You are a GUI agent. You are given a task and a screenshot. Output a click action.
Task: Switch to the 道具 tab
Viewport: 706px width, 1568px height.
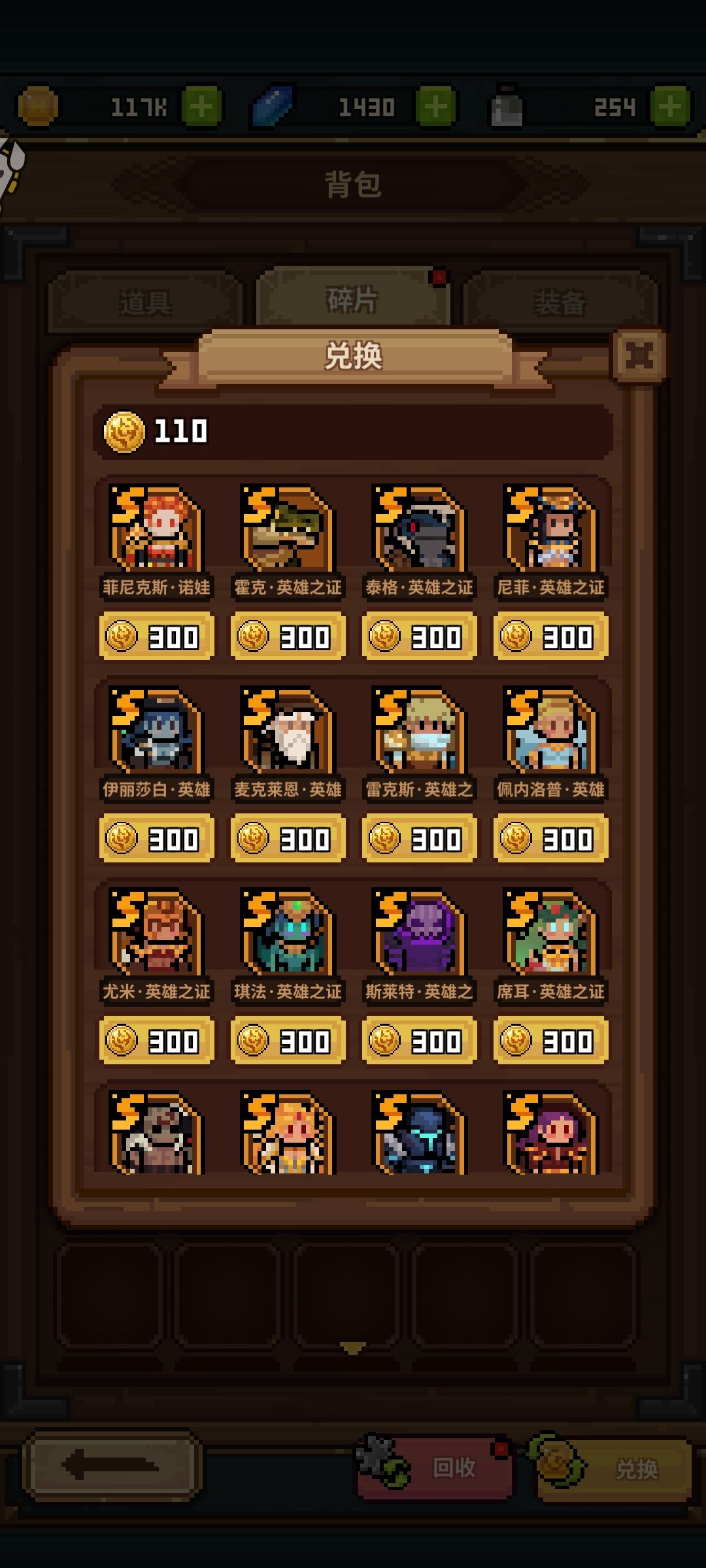145,301
